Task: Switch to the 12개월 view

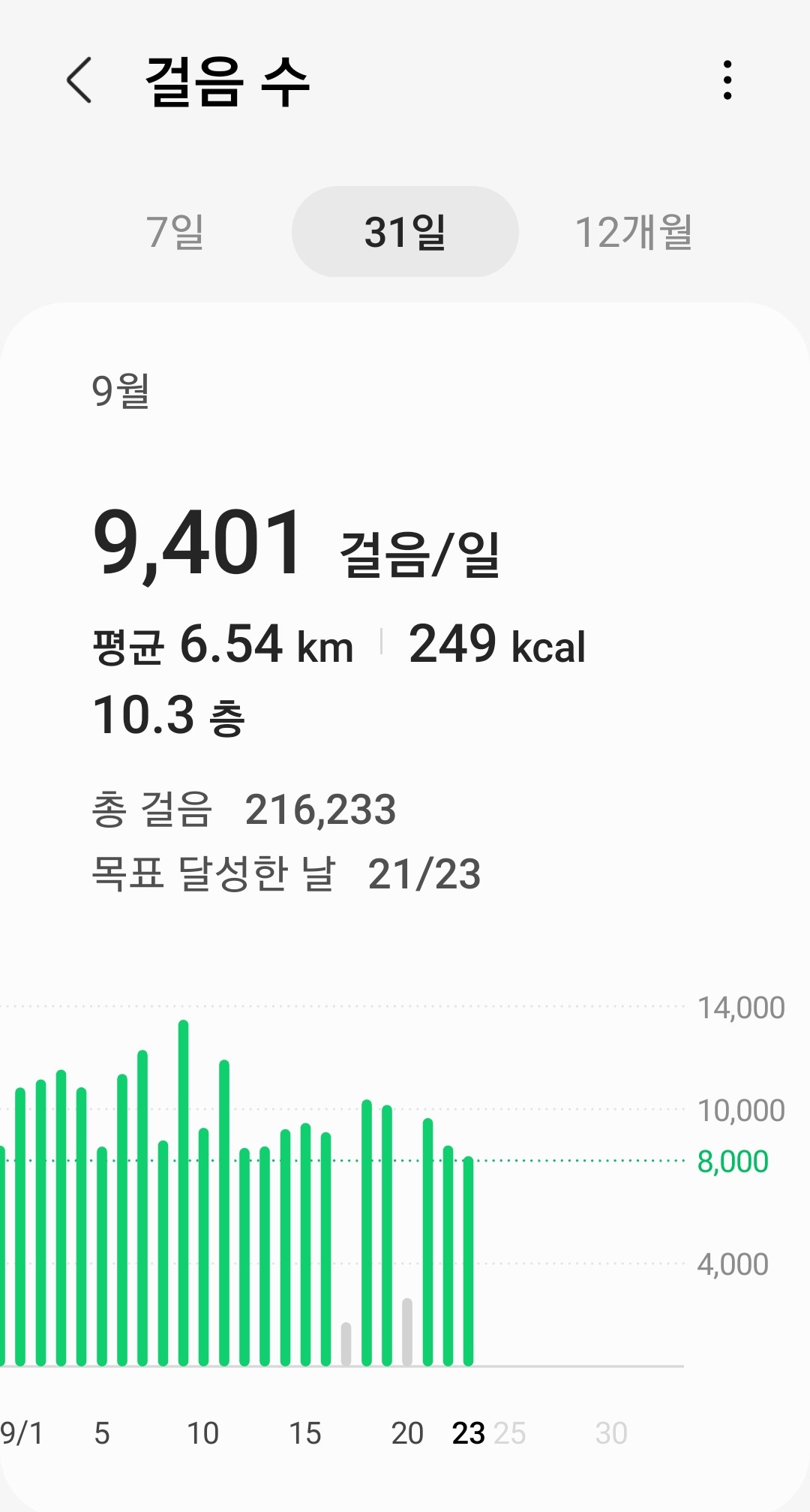Action: (634, 231)
